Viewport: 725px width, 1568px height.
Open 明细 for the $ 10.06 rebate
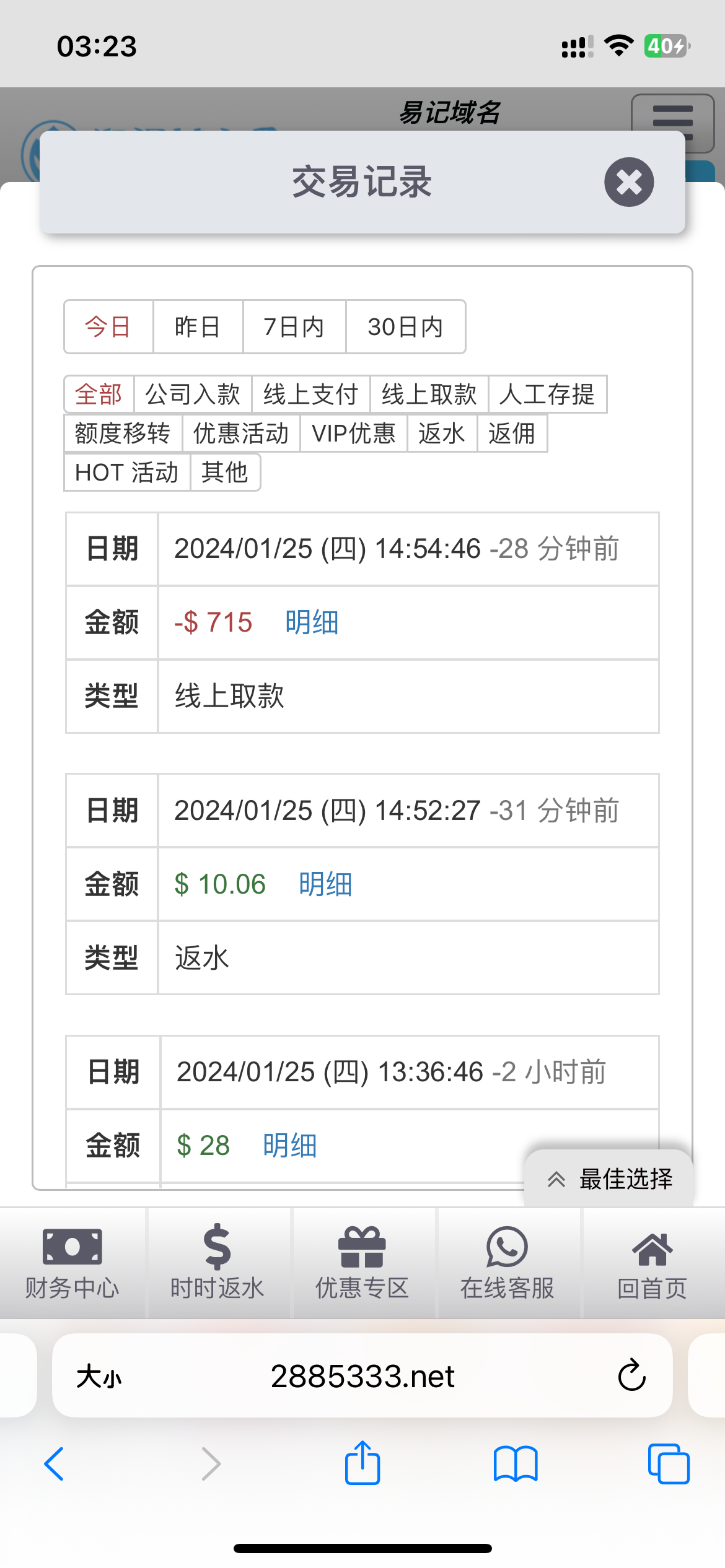pos(325,884)
